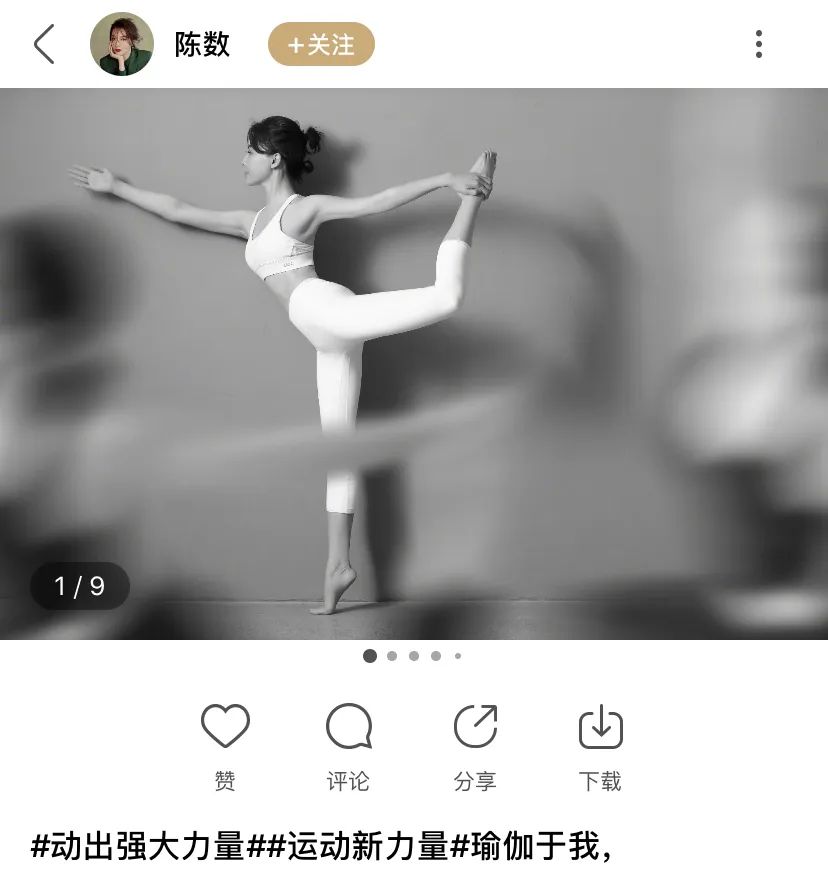
Task: Follow 陈数 with +关注 button
Action: click(321, 45)
